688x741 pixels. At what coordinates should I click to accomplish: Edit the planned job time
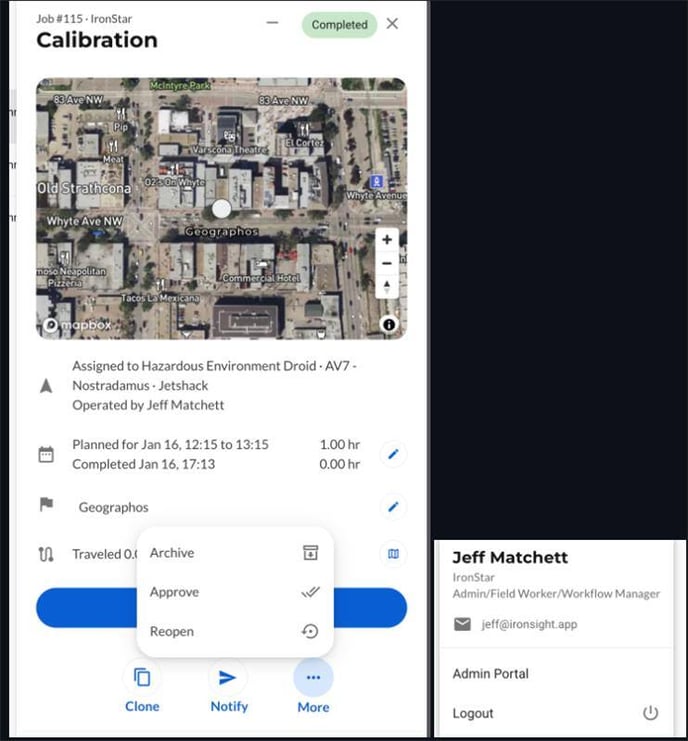pyautogui.click(x=393, y=455)
